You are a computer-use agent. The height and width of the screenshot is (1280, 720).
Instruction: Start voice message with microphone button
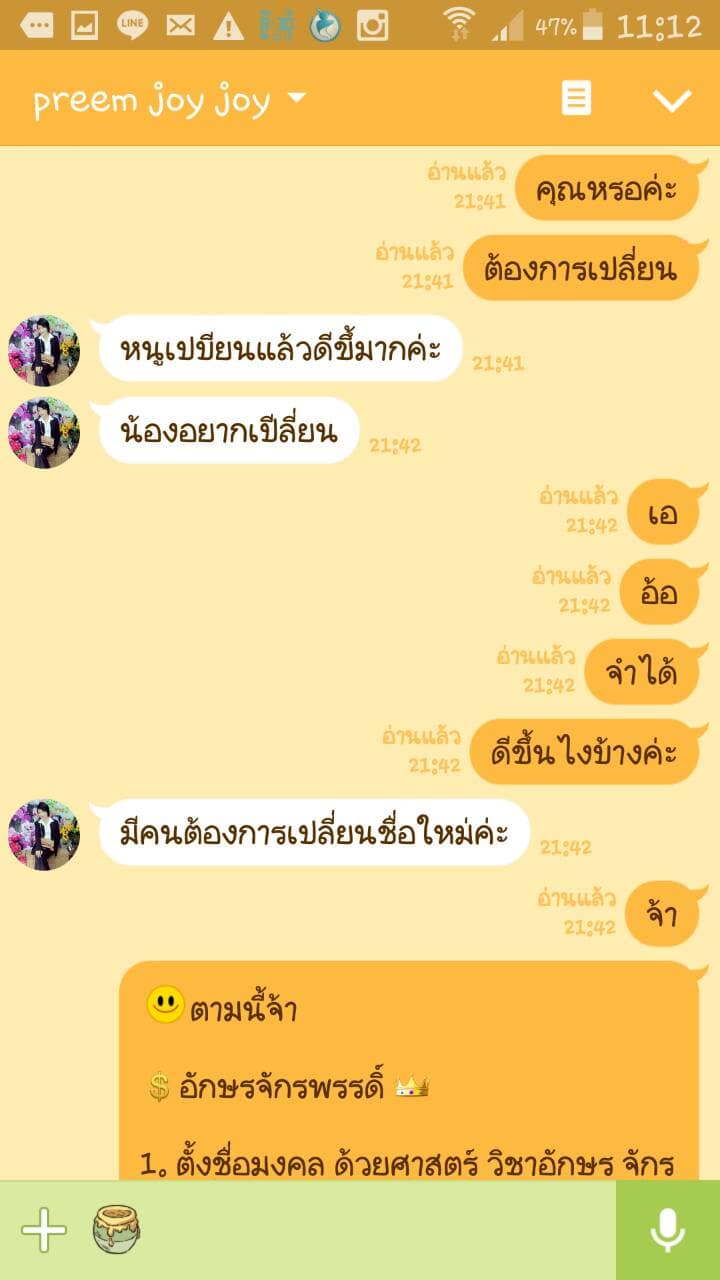(667, 1230)
